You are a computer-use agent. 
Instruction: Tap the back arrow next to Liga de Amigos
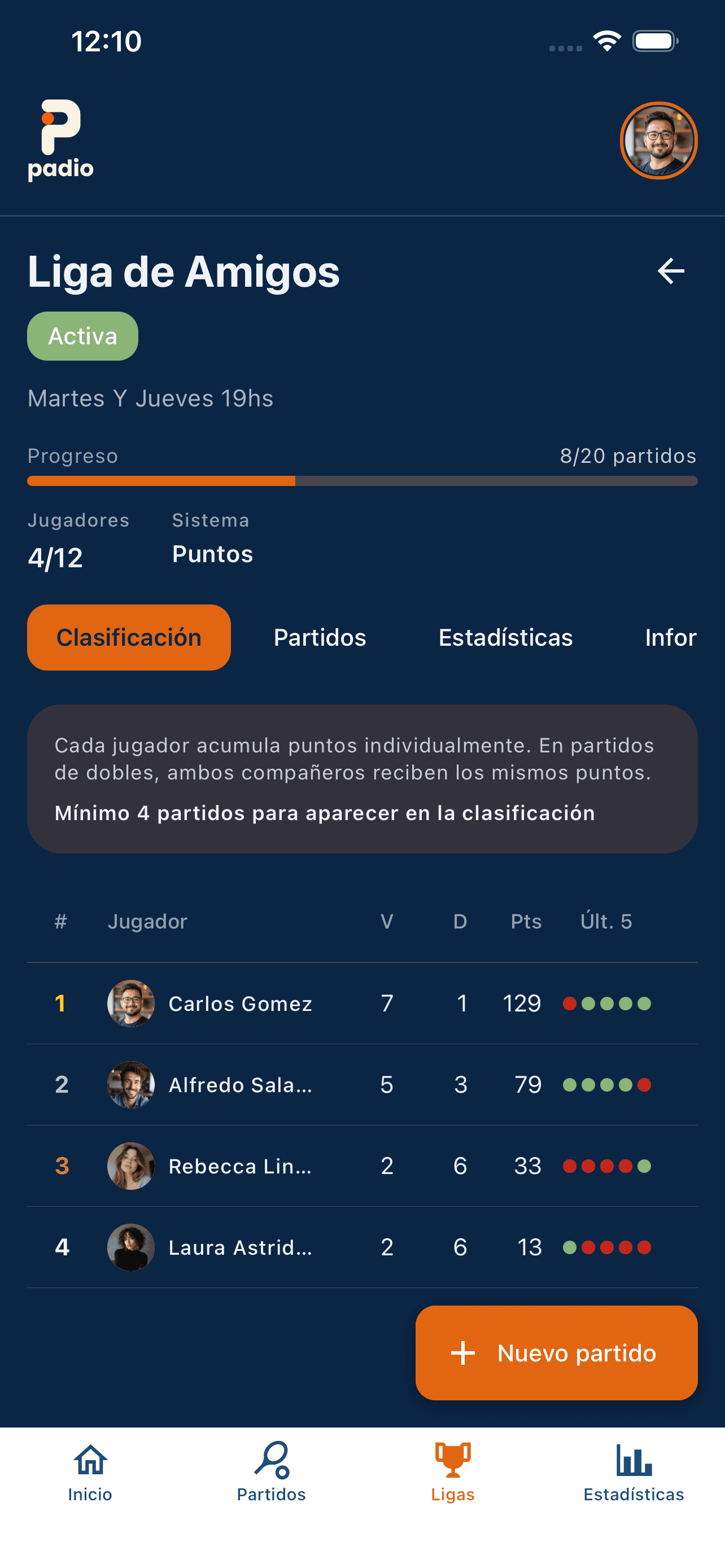[x=670, y=271]
